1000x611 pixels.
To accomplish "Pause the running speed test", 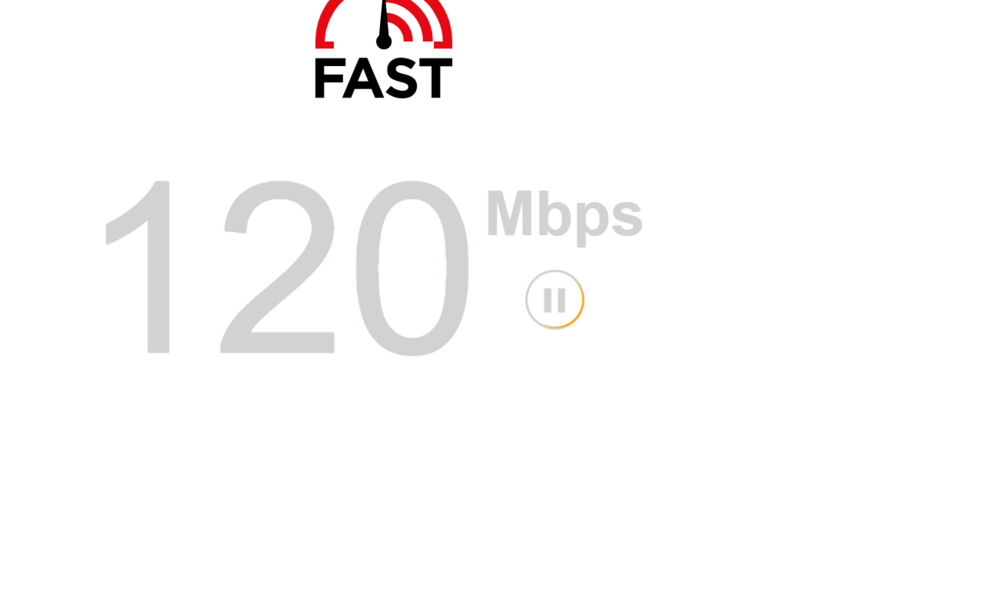I will 555,300.
